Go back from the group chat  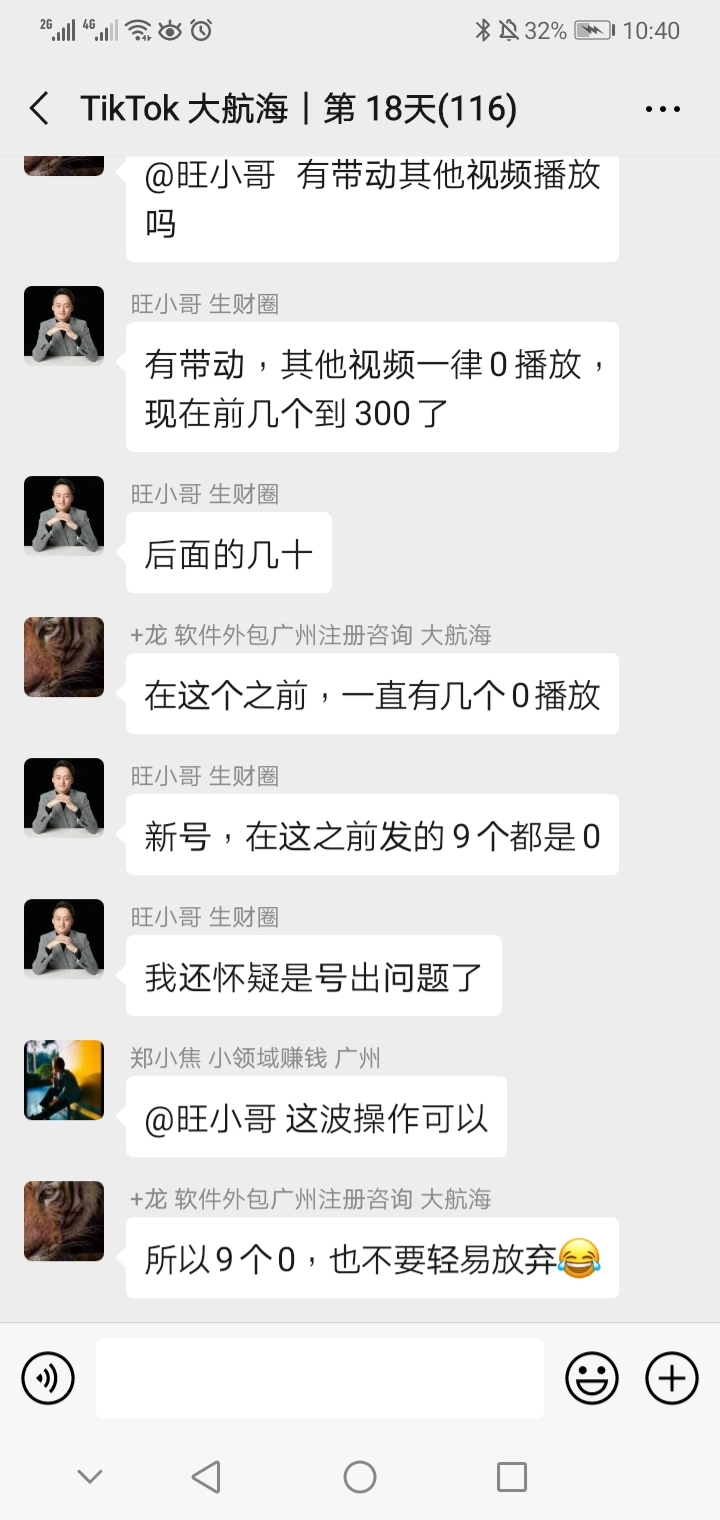point(40,109)
